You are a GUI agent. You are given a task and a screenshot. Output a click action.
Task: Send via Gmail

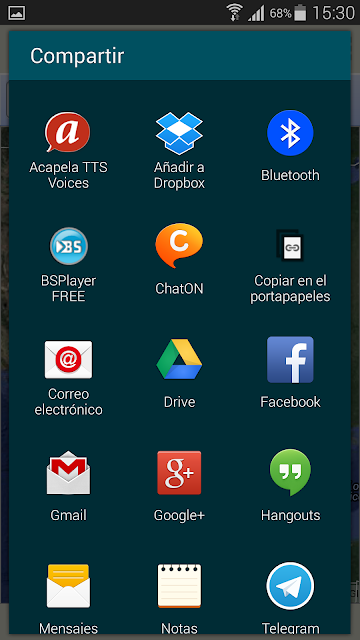point(68,486)
